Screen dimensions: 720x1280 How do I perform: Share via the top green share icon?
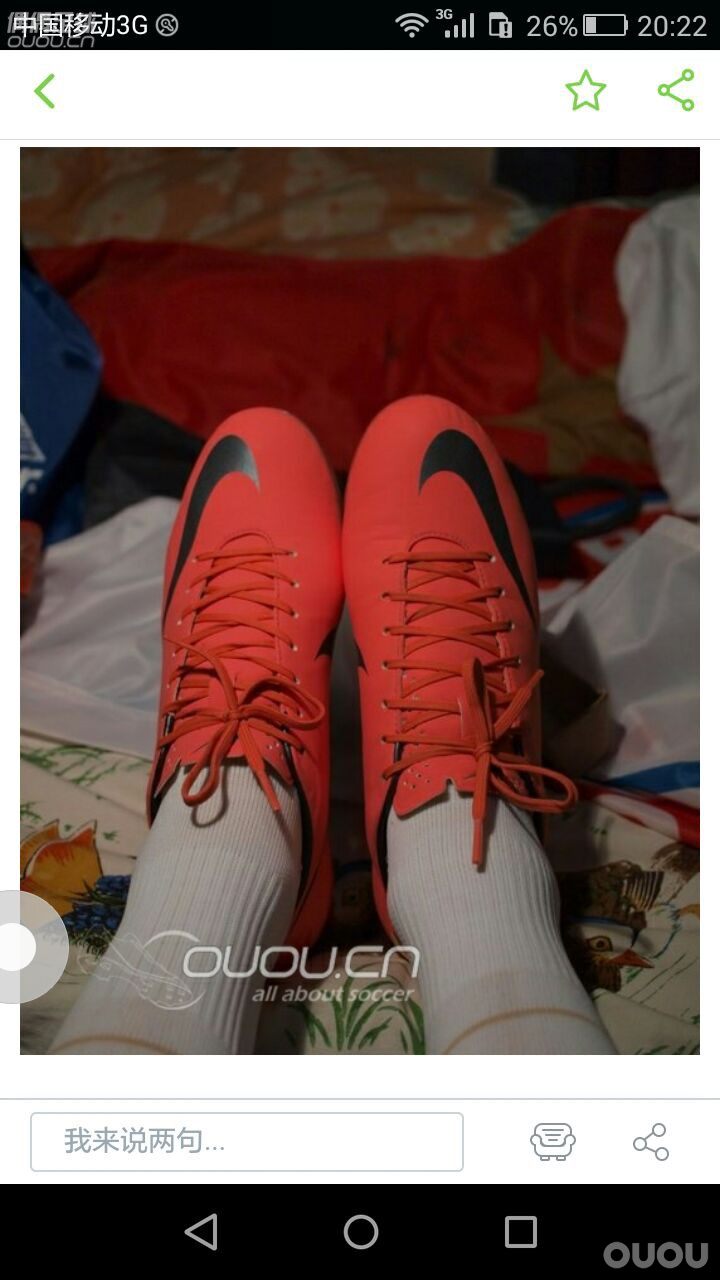coord(676,90)
